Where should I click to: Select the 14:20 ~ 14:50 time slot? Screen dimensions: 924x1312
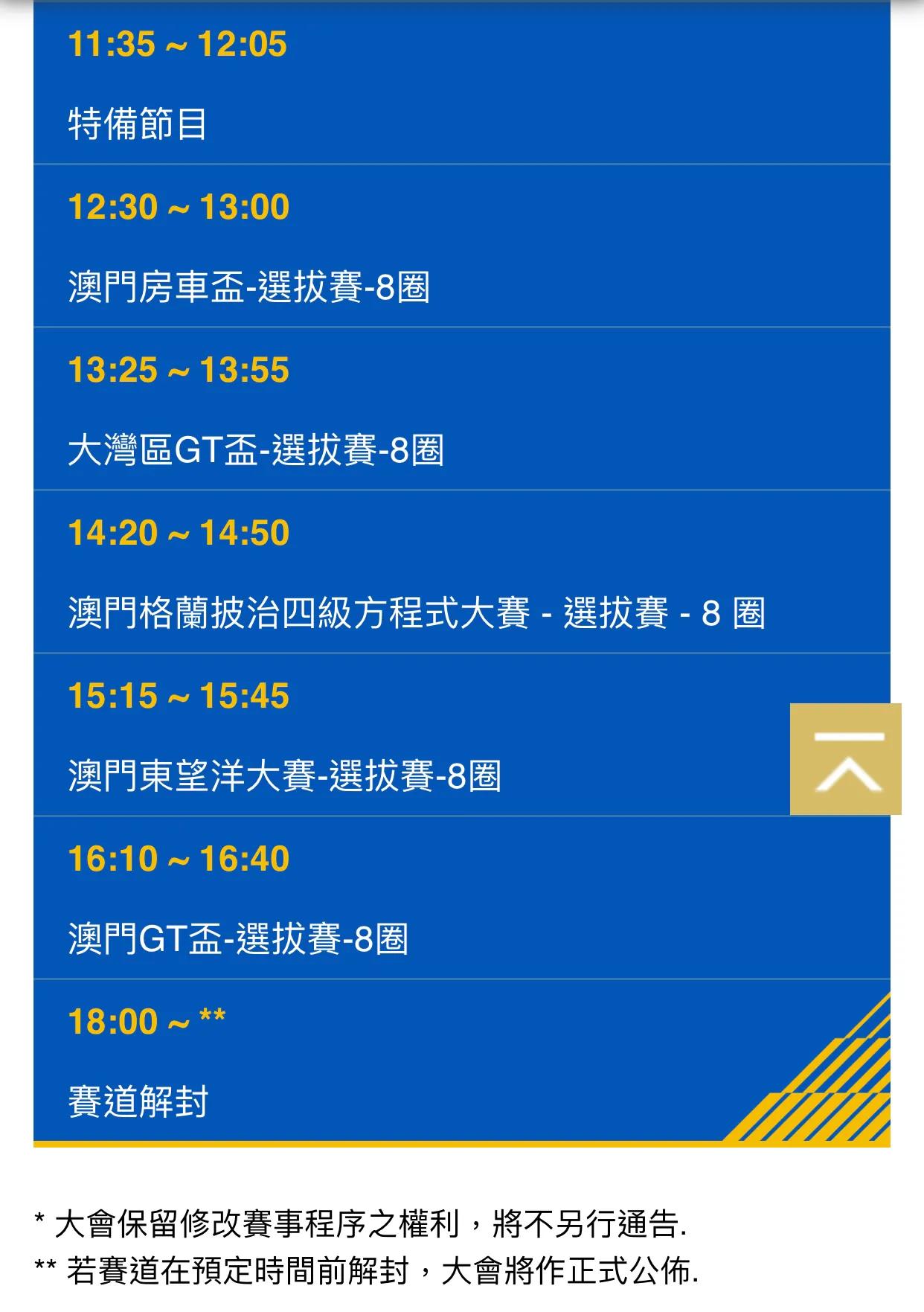coord(179,534)
